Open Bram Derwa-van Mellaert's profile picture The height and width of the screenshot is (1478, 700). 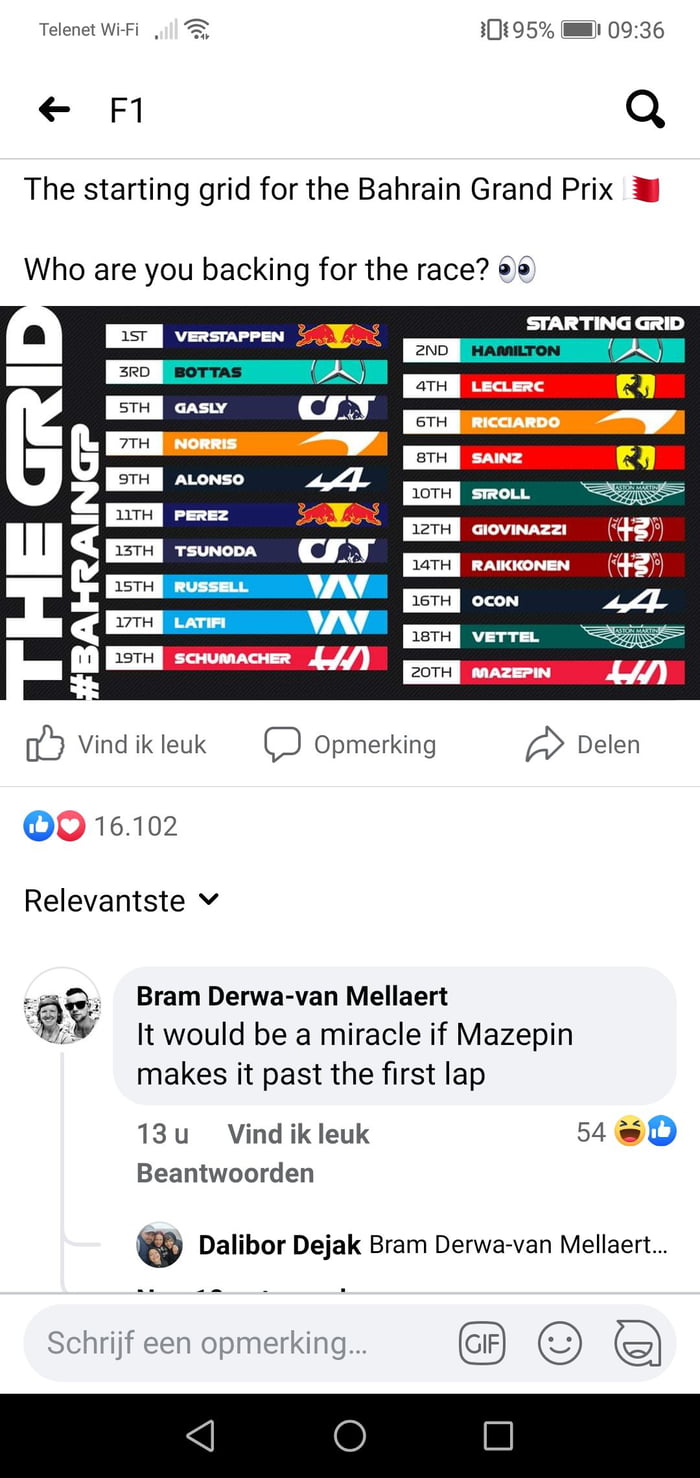click(x=62, y=1006)
